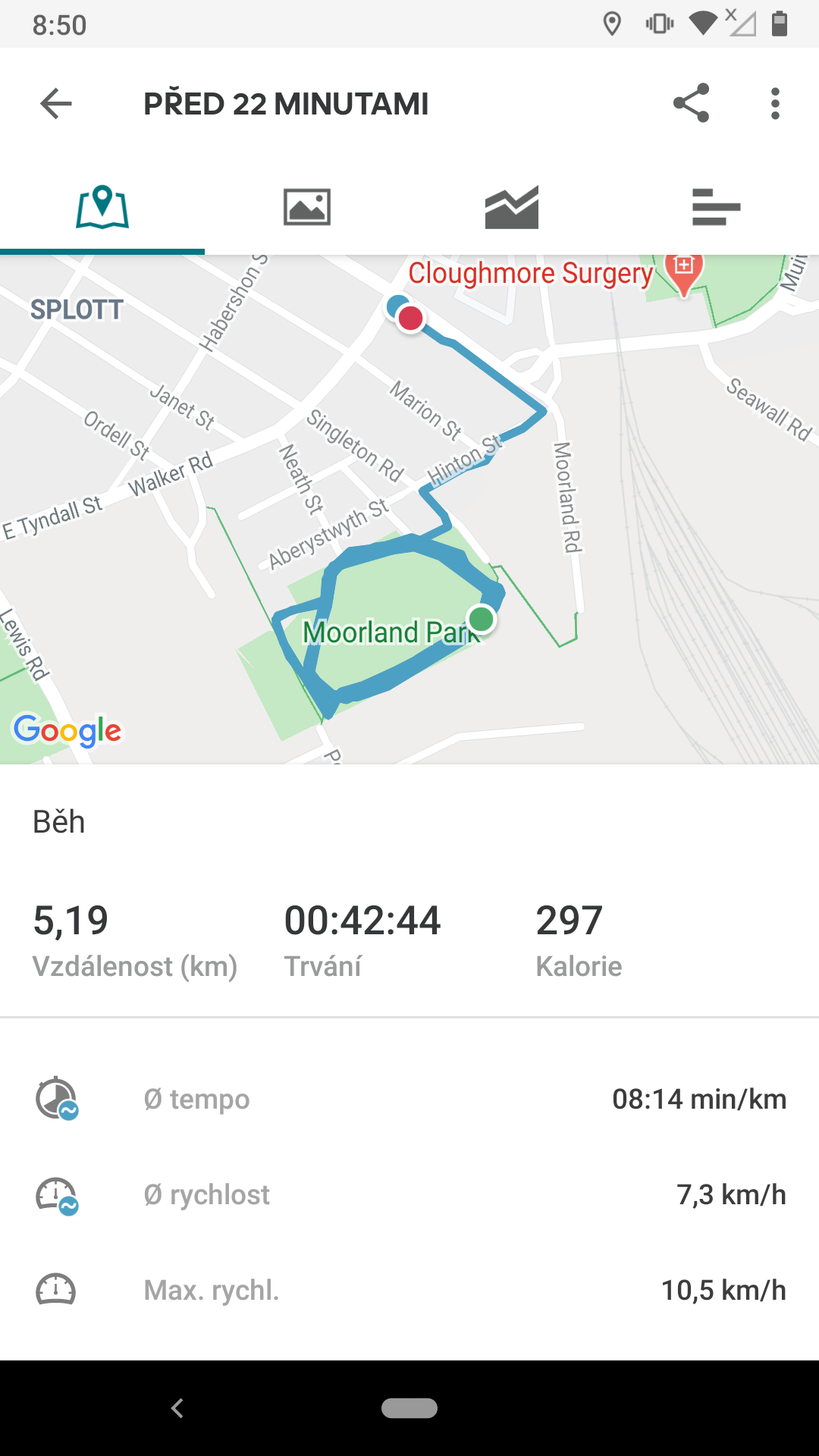The width and height of the screenshot is (819, 1456).
Task: Go back using the app bar arrow
Action: 56,104
